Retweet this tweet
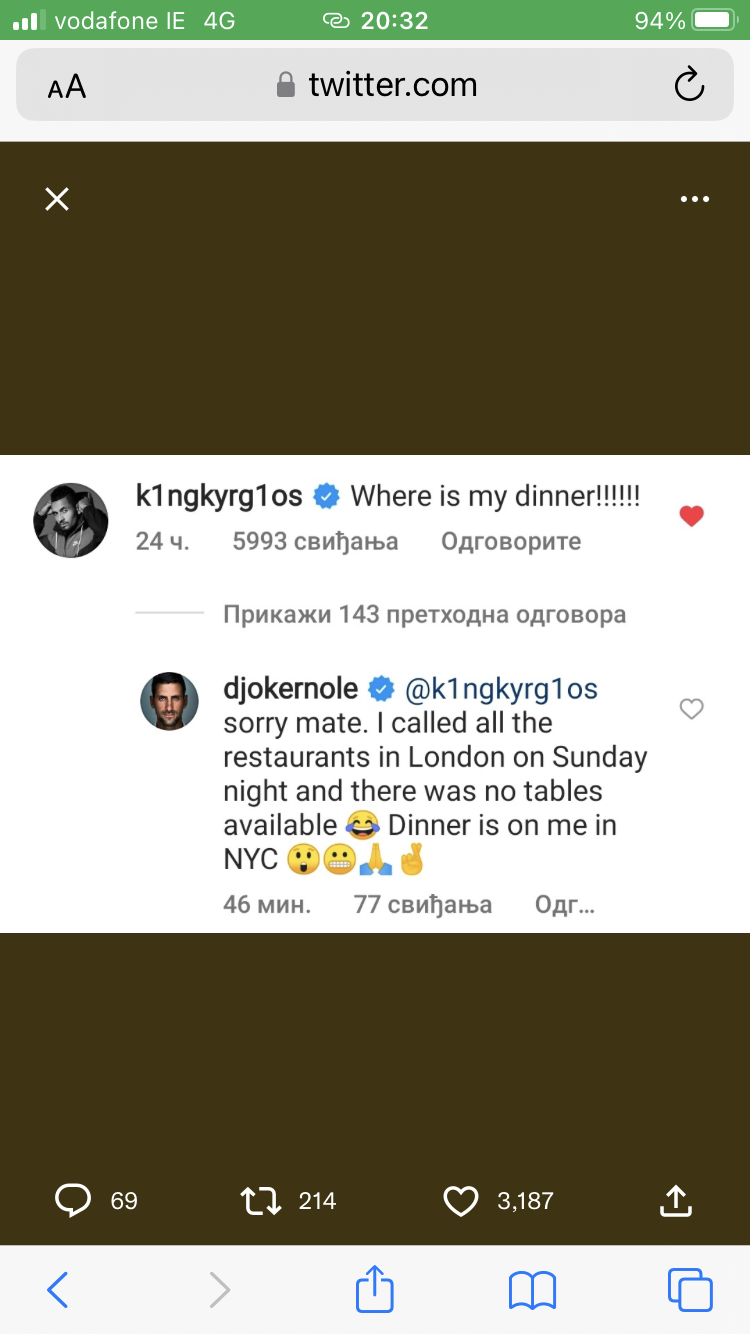This screenshot has height=1334, width=750. coord(262,1200)
